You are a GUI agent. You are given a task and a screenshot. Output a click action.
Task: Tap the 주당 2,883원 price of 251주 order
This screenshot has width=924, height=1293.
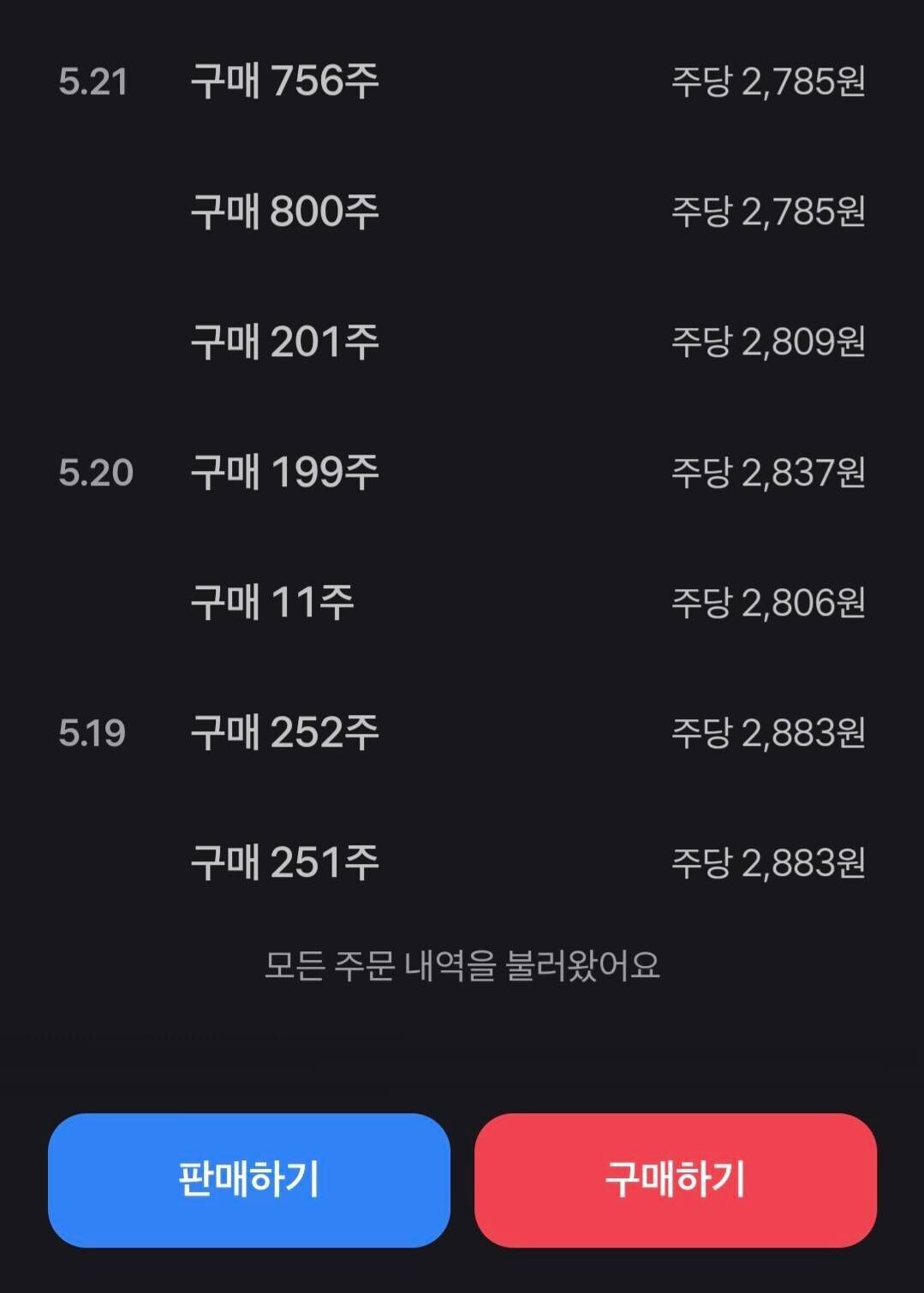pos(769,862)
